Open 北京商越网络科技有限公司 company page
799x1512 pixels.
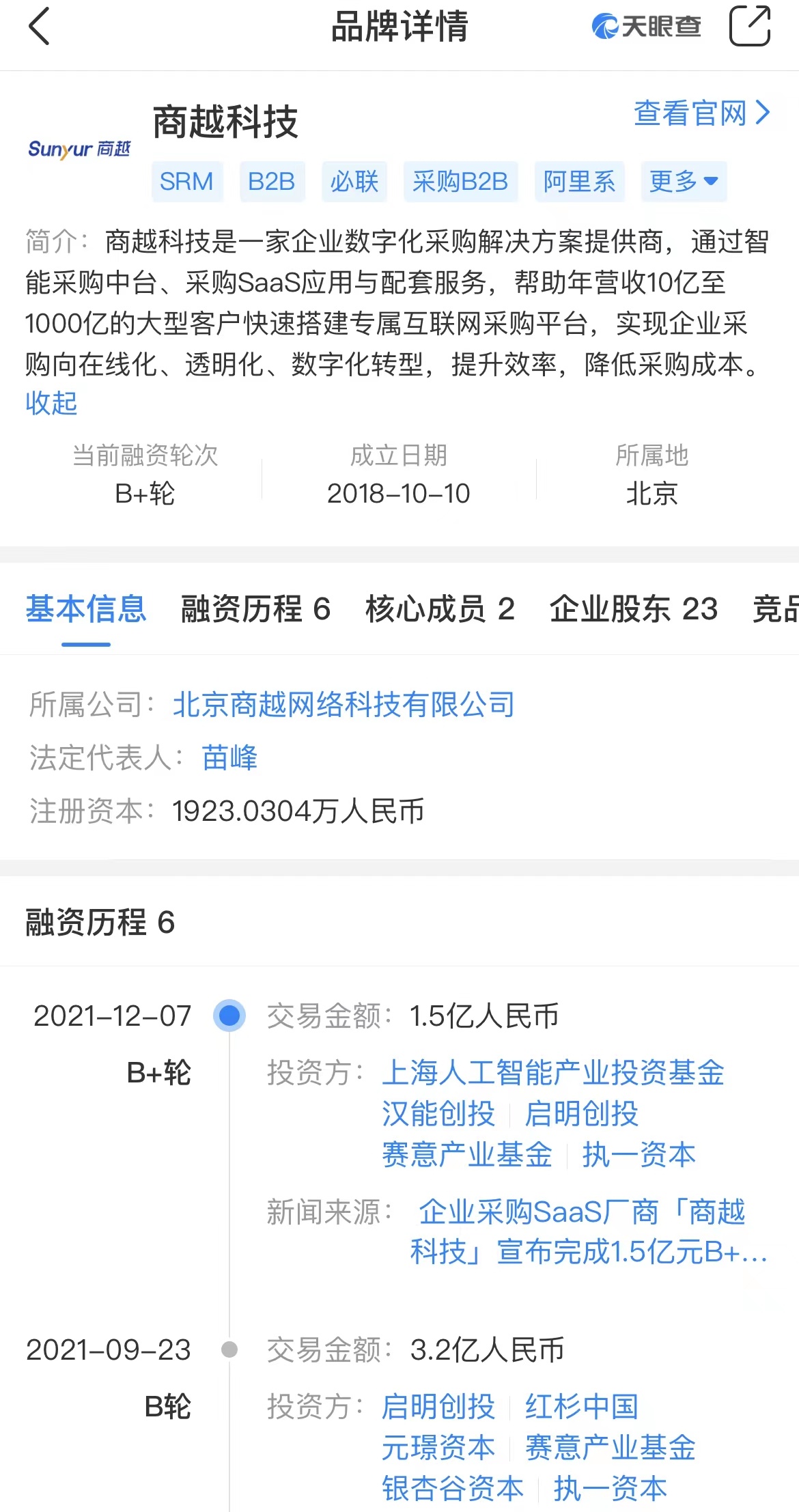tap(344, 704)
